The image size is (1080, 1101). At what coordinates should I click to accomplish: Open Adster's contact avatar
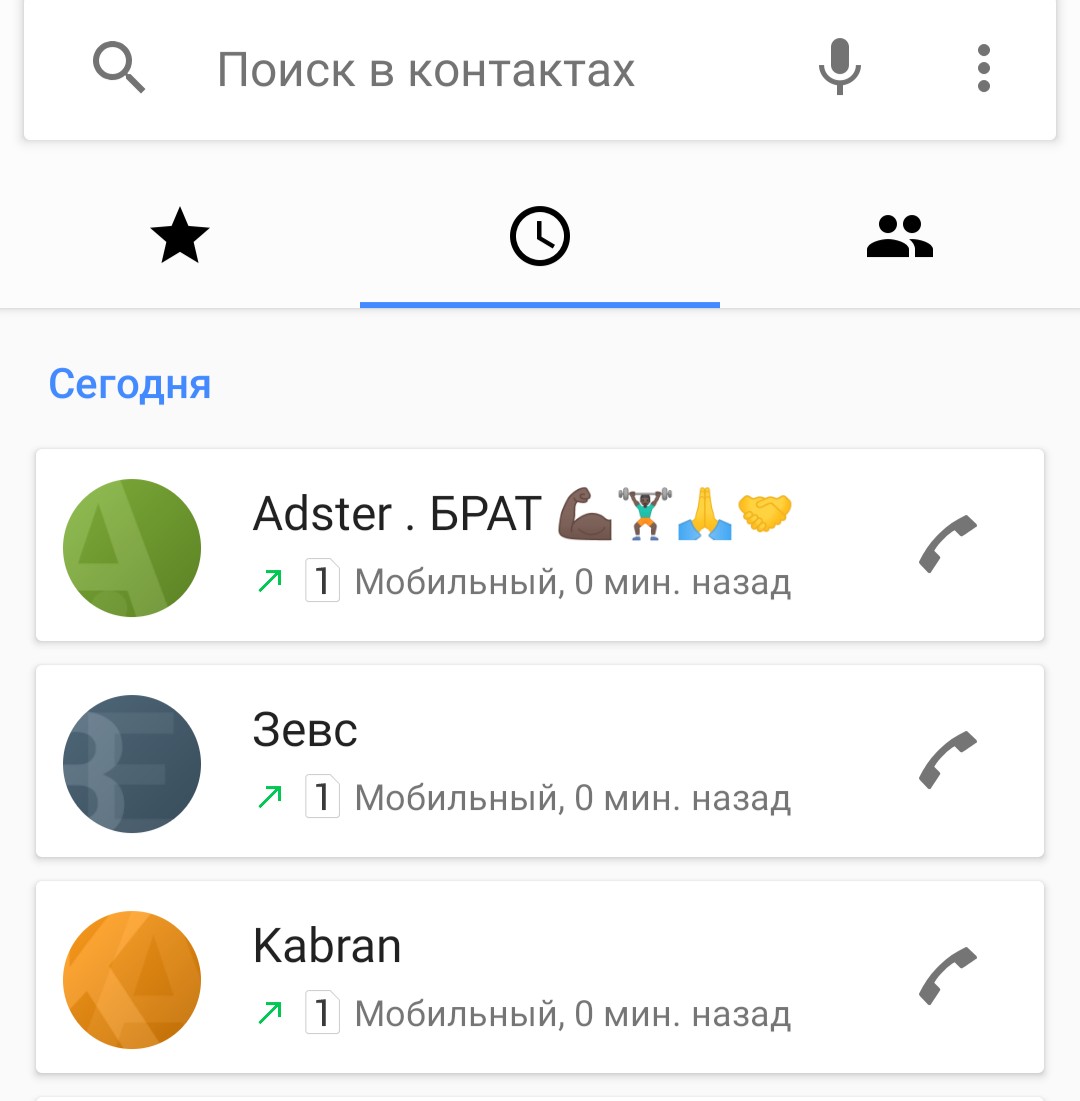pos(131,547)
